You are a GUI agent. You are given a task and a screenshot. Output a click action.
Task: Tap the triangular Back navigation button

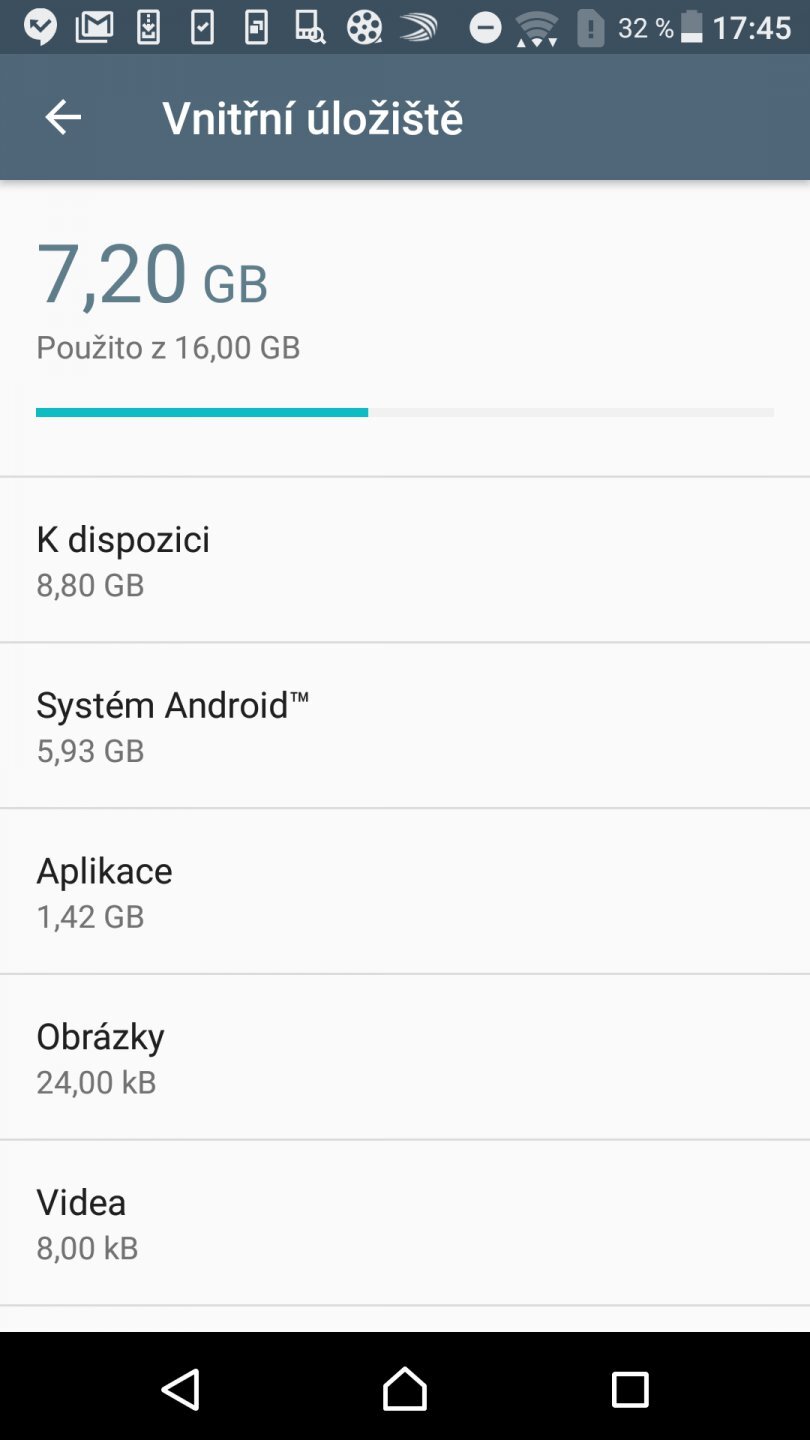click(x=180, y=1390)
